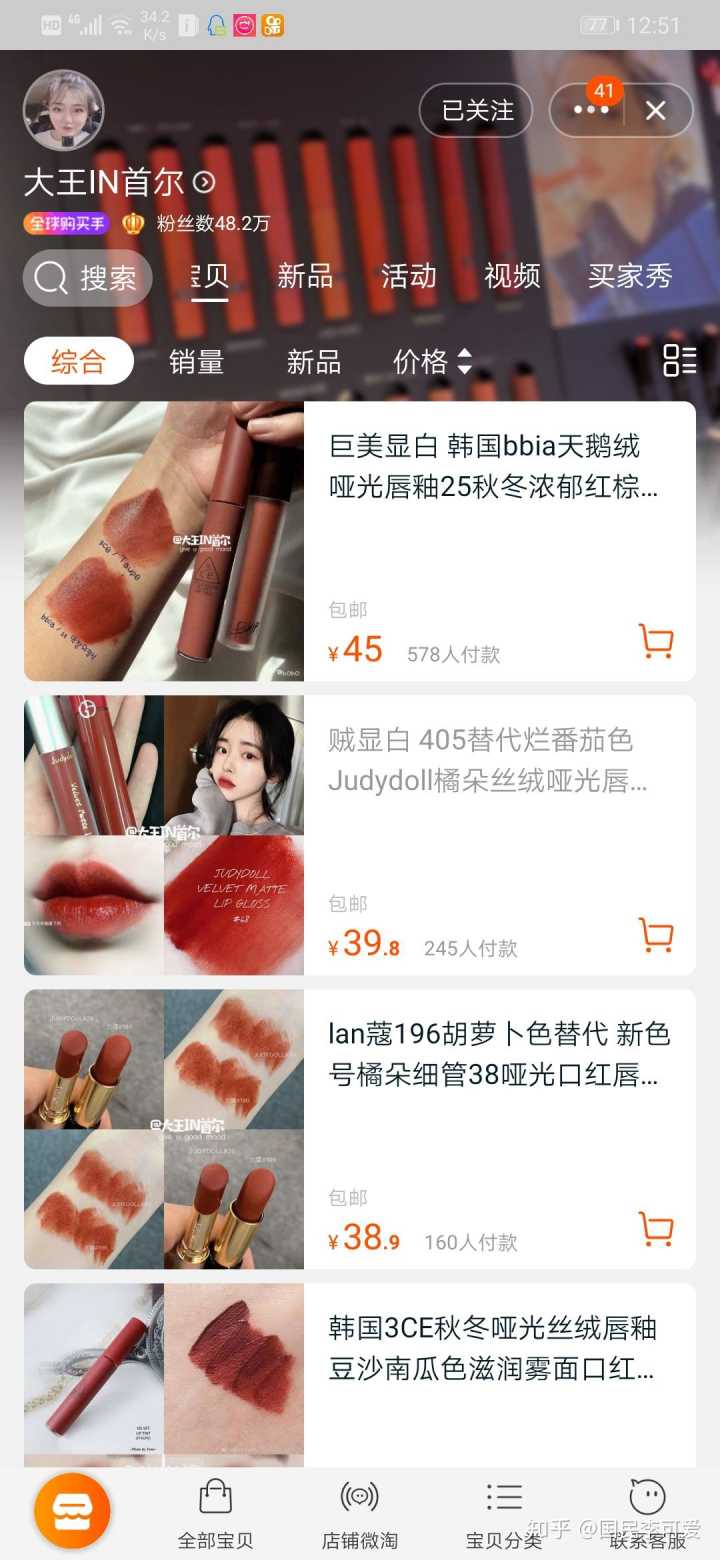This screenshot has height=1560, width=720.
Task: Close the shop page with the X
Action: tap(656, 110)
